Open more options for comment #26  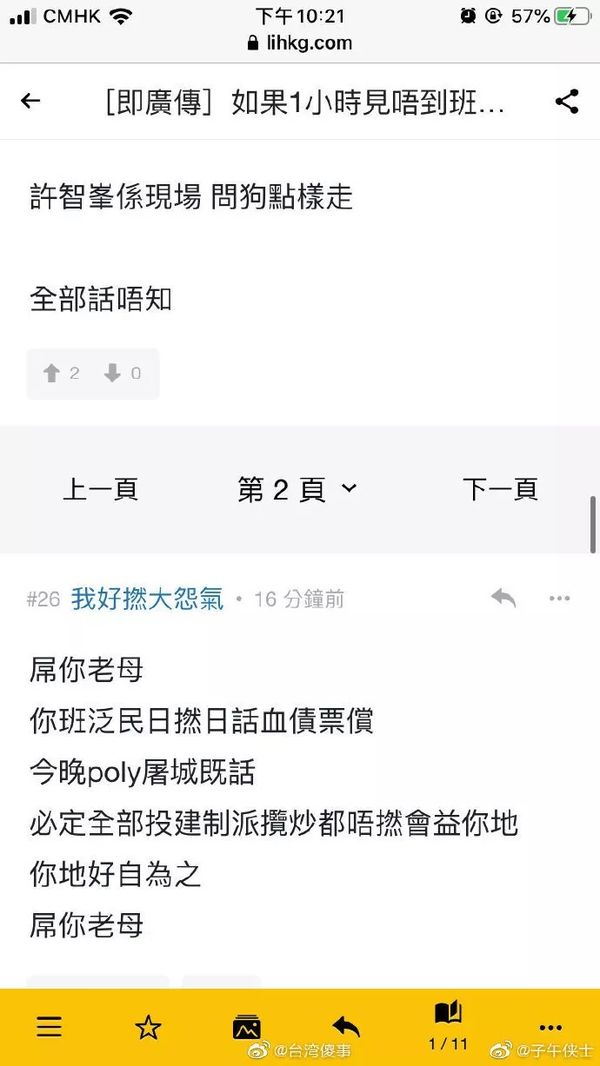tap(559, 599)
